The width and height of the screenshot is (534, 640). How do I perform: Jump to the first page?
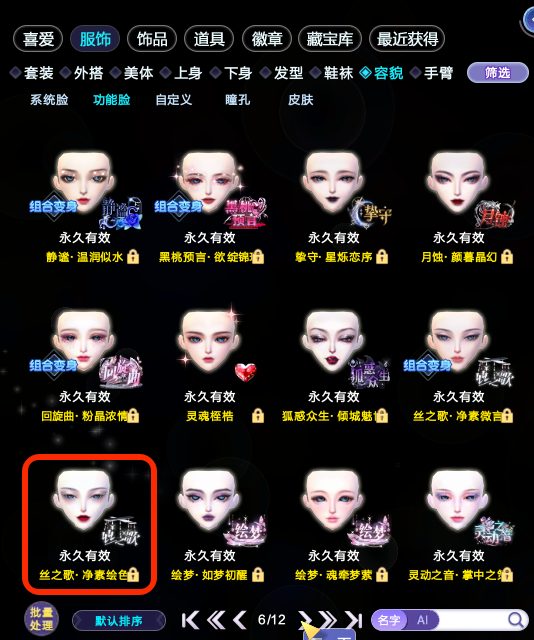pyautogui.click(x=190, y=620)
